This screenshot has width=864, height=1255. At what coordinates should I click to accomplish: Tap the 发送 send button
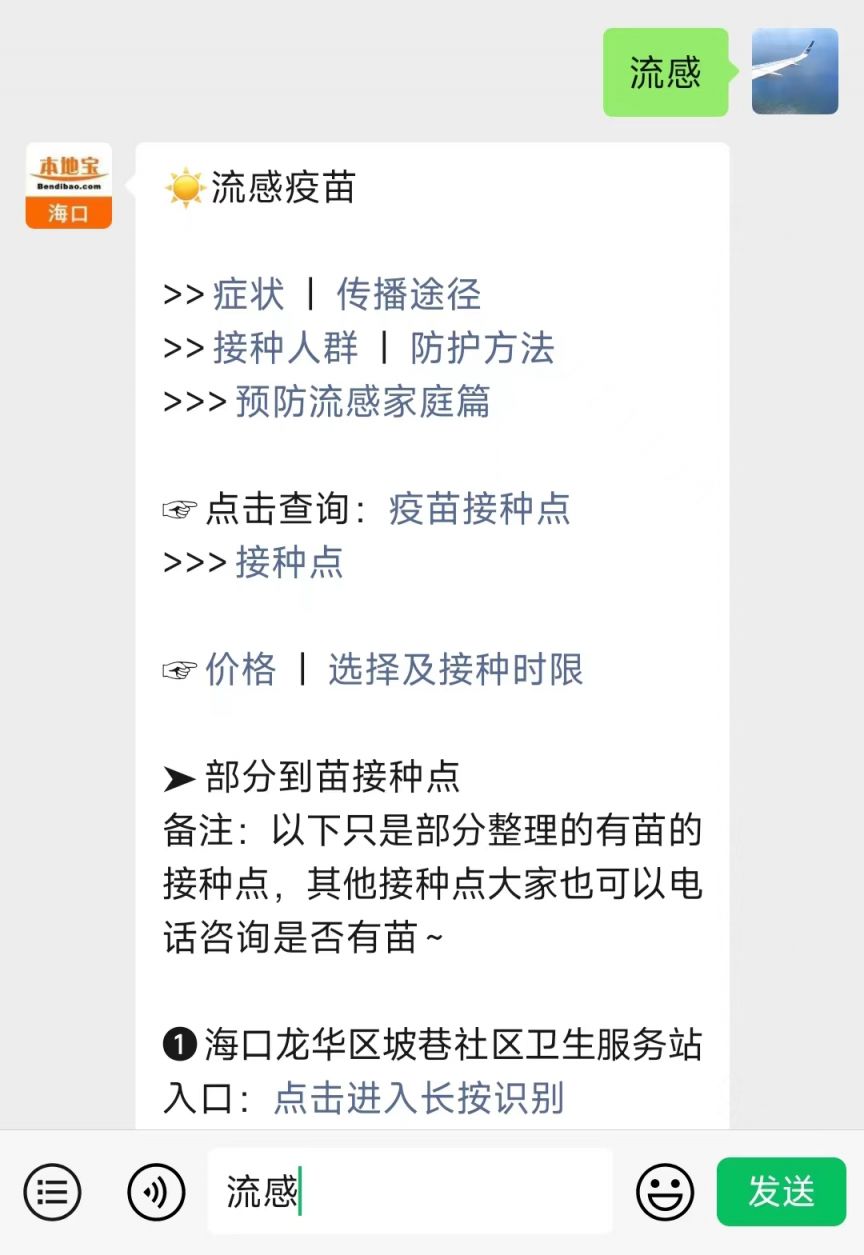[x=781, y=1192]
